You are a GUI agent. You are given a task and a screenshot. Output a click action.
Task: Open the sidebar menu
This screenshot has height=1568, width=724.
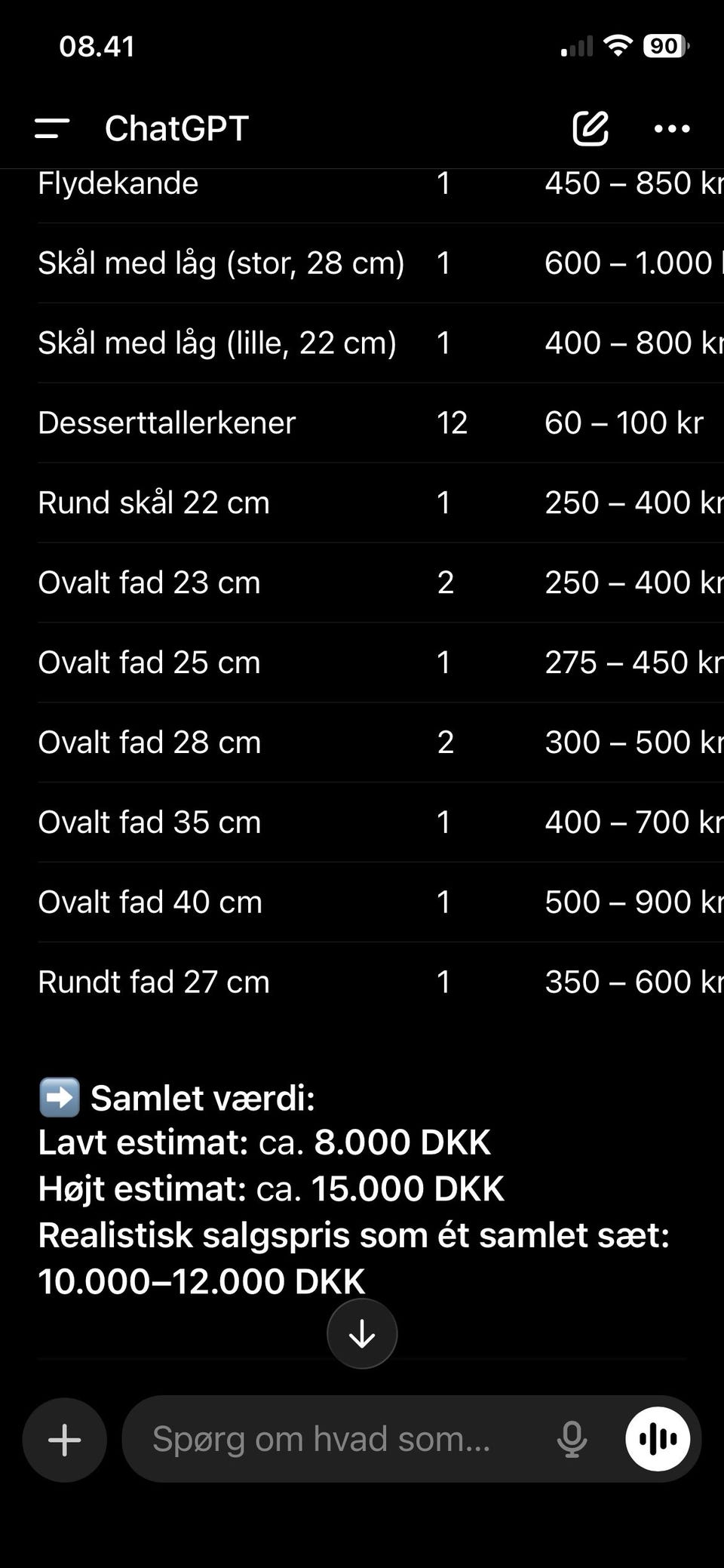coord(52,128)
